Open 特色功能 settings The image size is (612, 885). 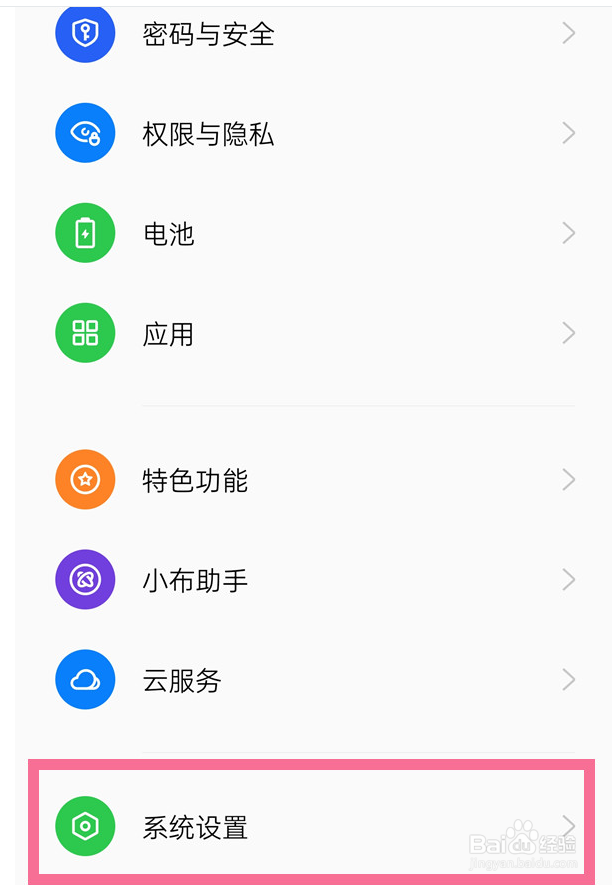coord(313,480)
